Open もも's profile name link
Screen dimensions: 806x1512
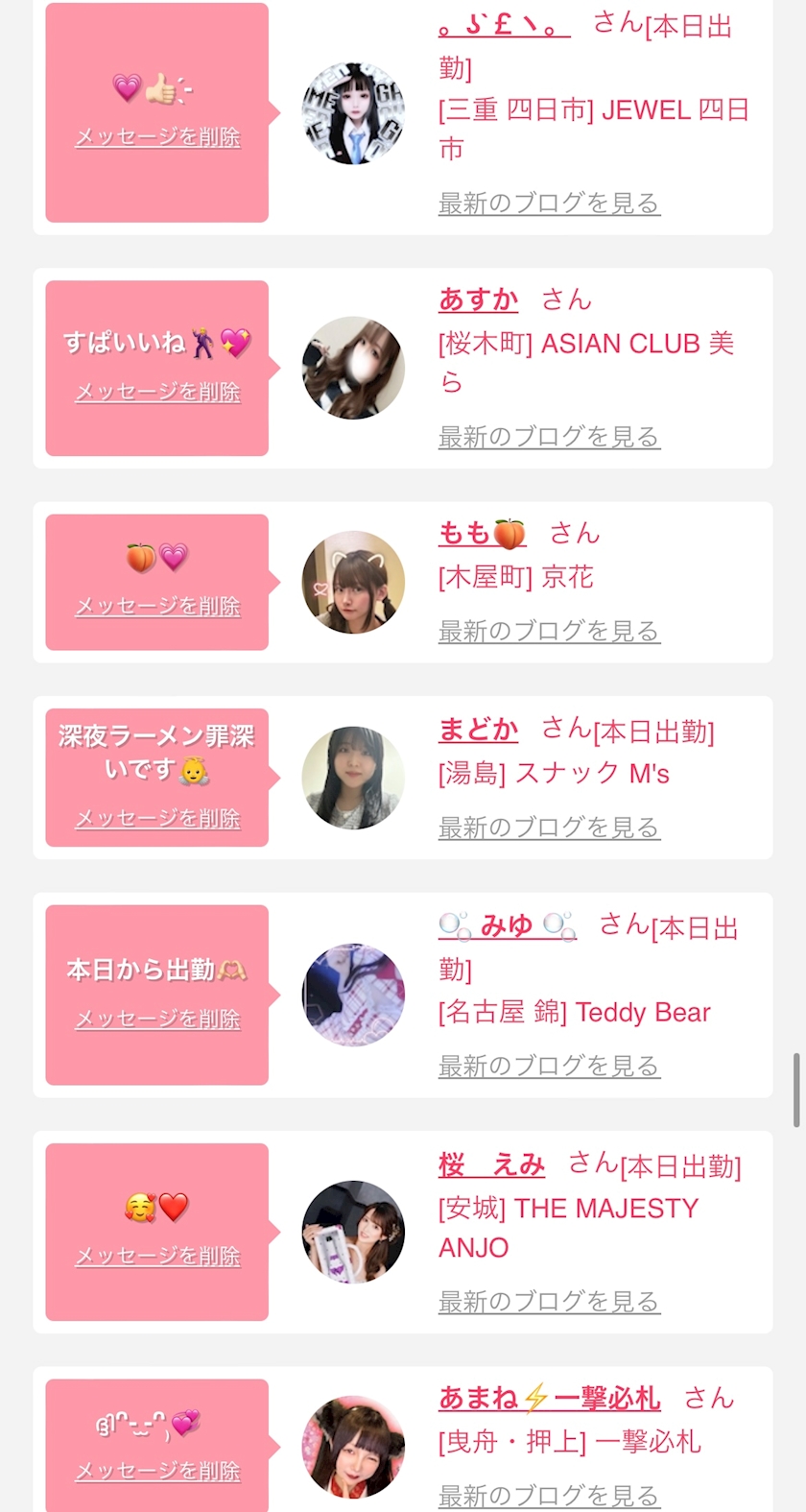click(x=482, y=533)
